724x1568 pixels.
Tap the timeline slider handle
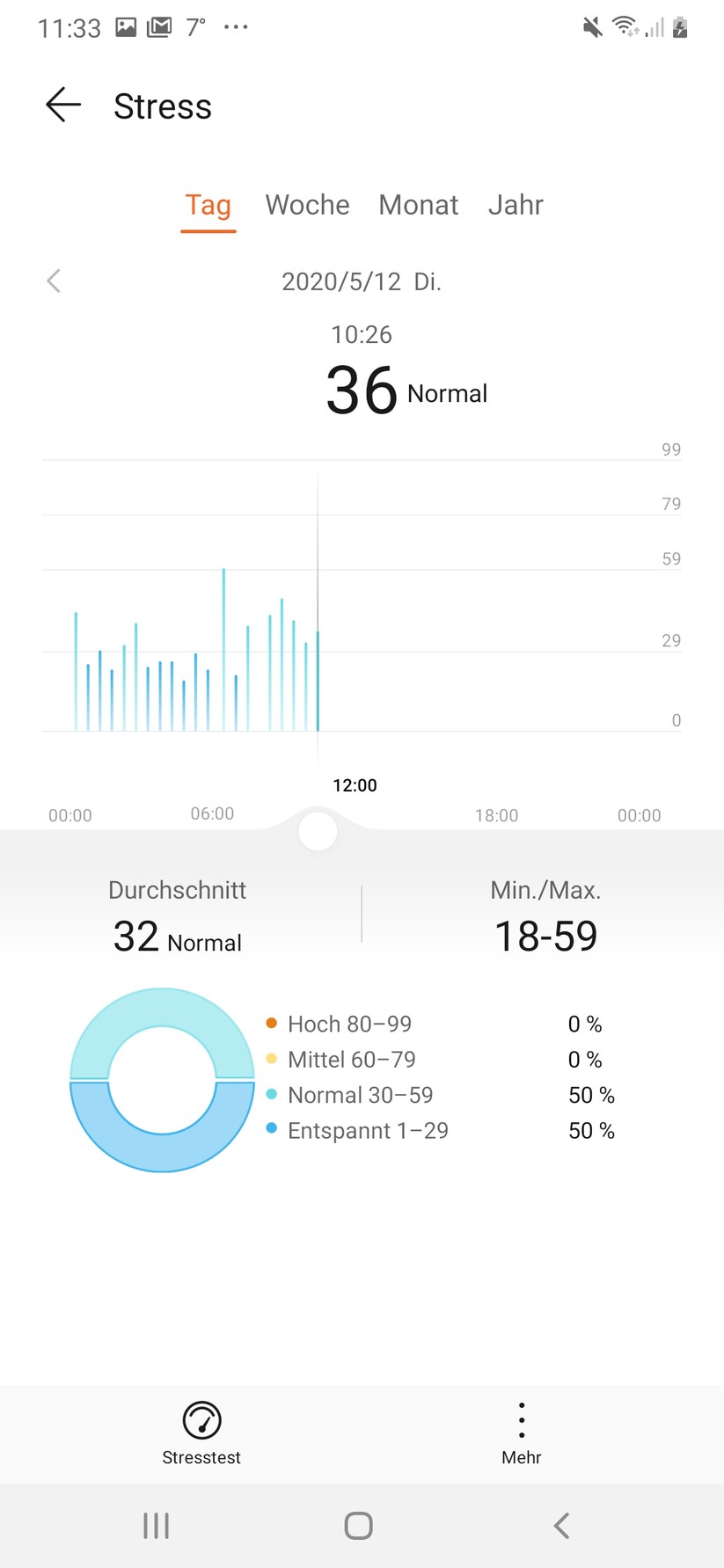318,831
